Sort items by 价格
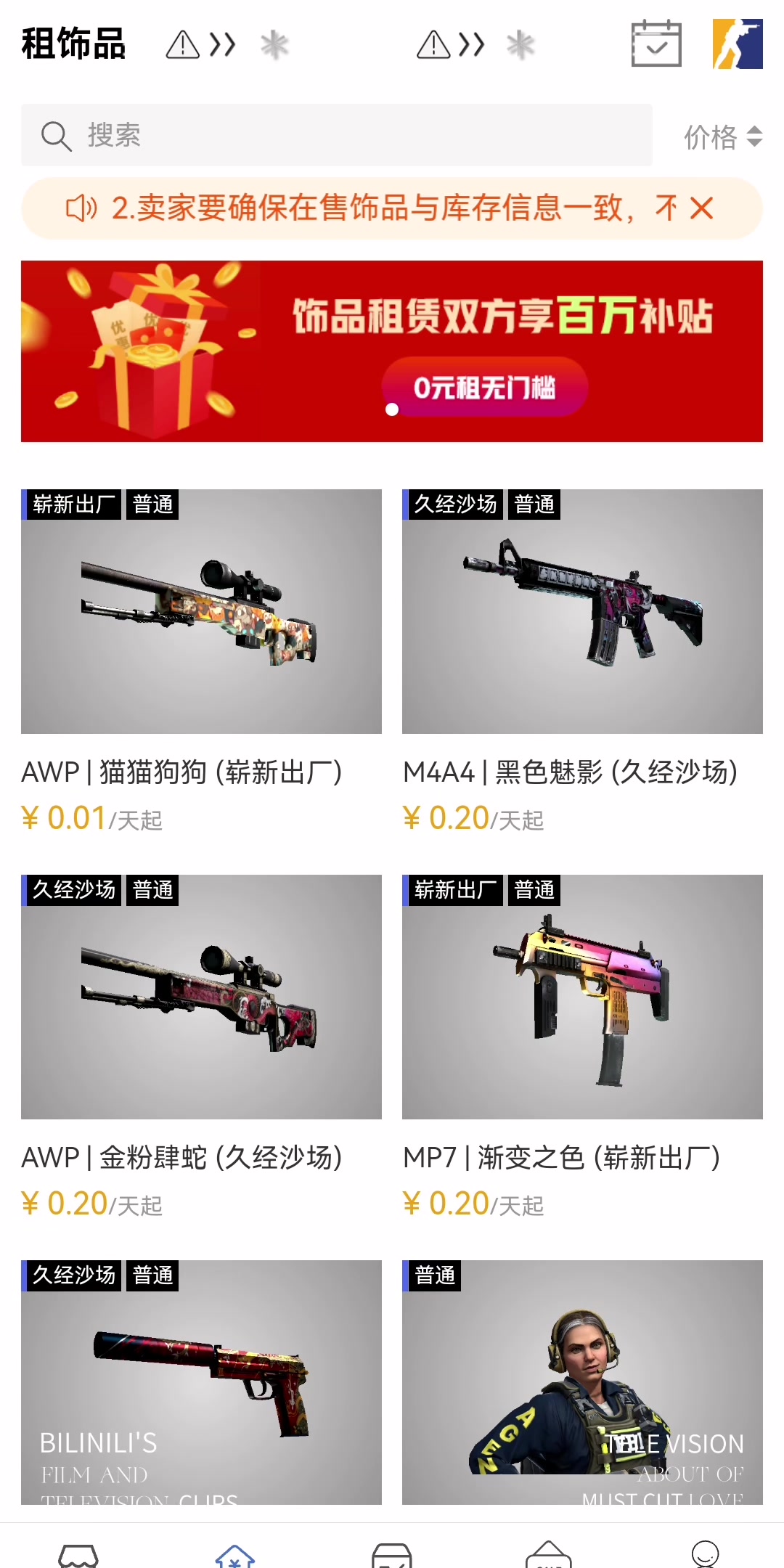Image resolution: width=784 pixels, height=1568 pixels. [723, 136]
